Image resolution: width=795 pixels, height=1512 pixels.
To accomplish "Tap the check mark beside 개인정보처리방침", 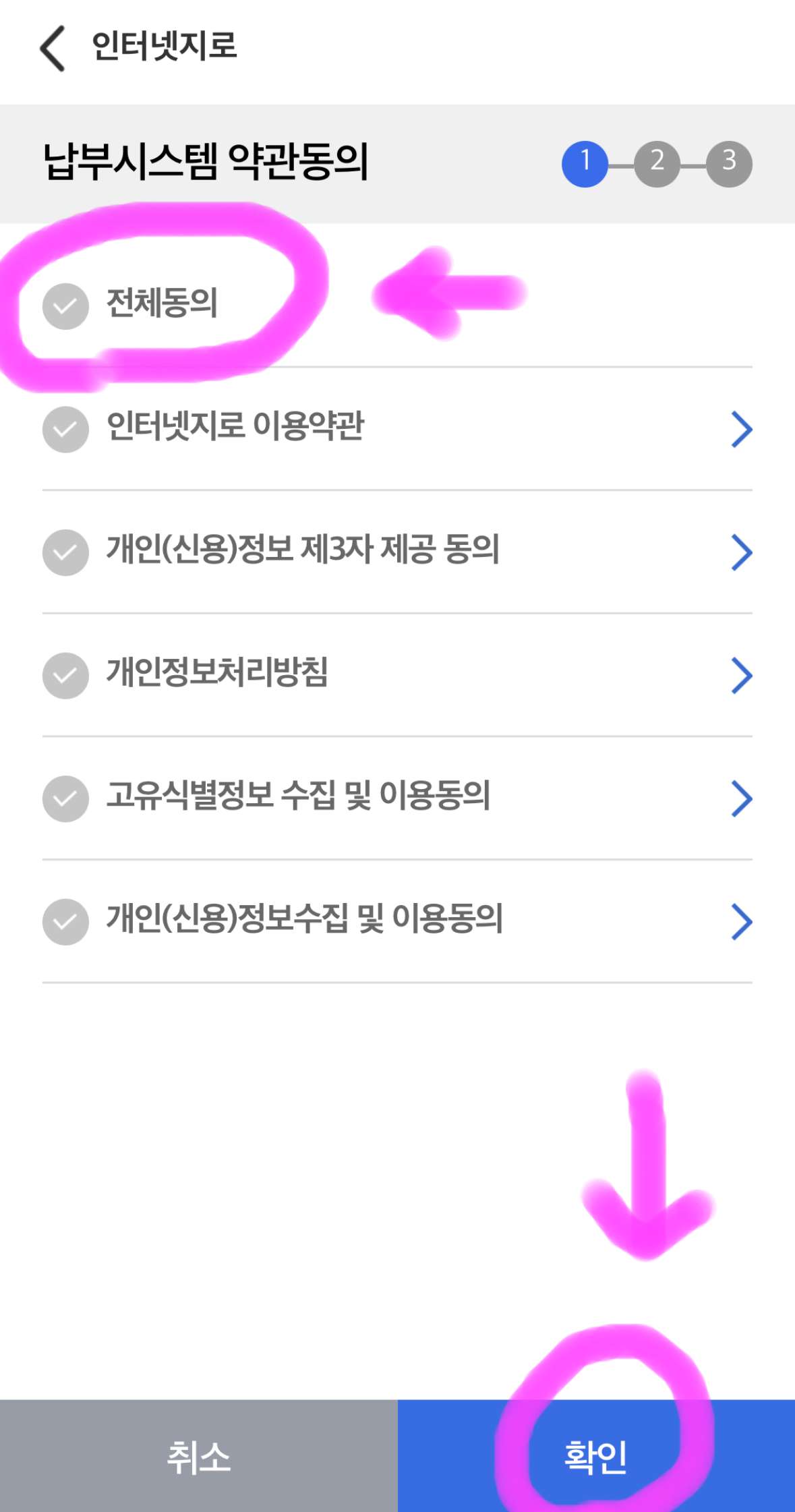I will pyautogui.click(x=64, y=674).
